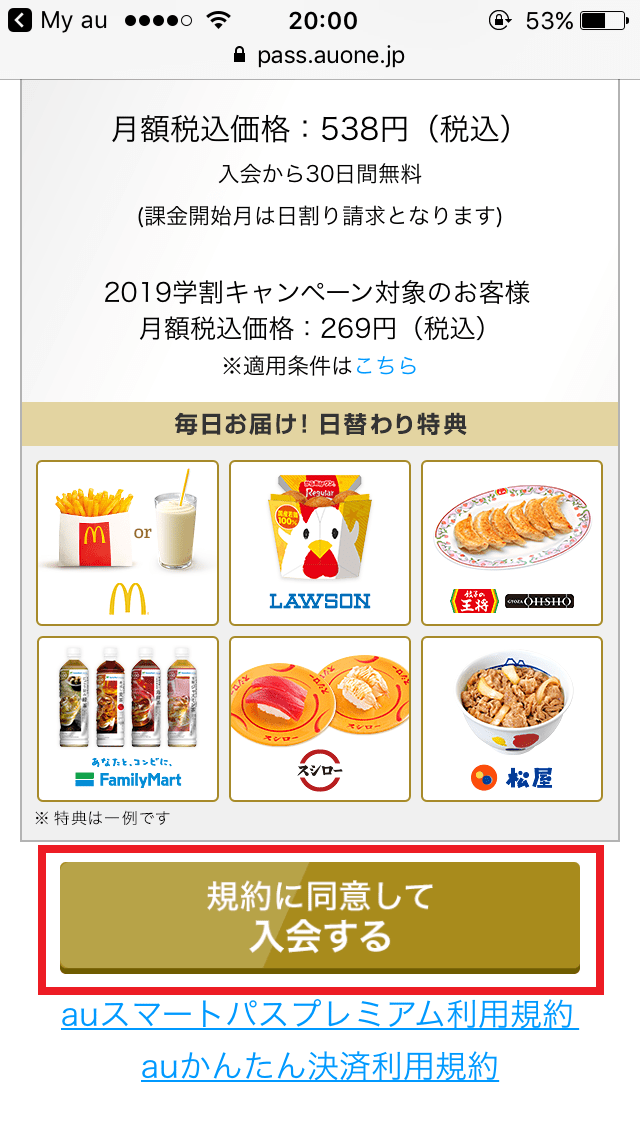
Task: Open auスマートパスプレミアム利用規約 link
Action: [x=320, y=1016]
